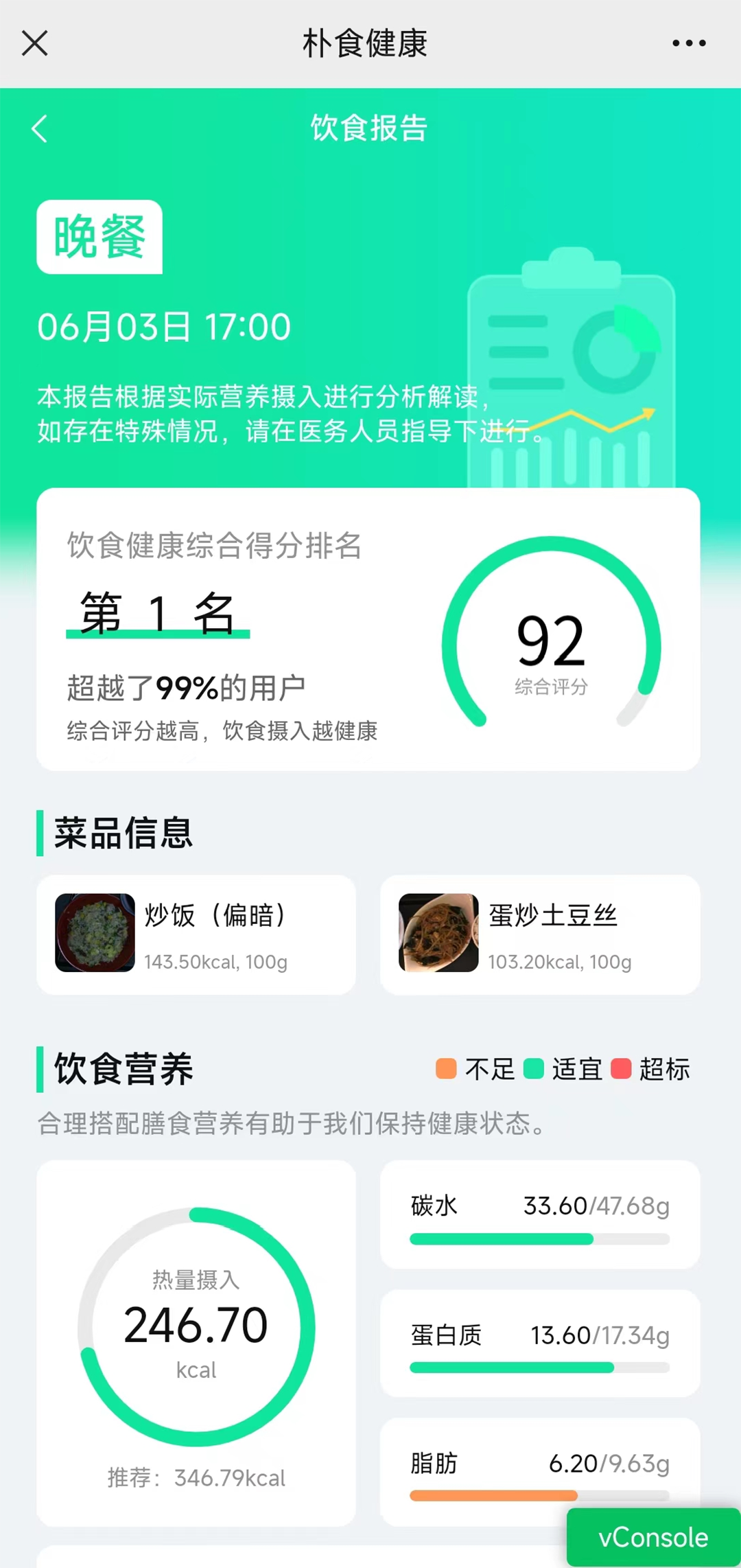This screenshot has width=741, height=1568.
Task: Open the 炒饭（偏暗） dish card
Action: pos(196,934)
